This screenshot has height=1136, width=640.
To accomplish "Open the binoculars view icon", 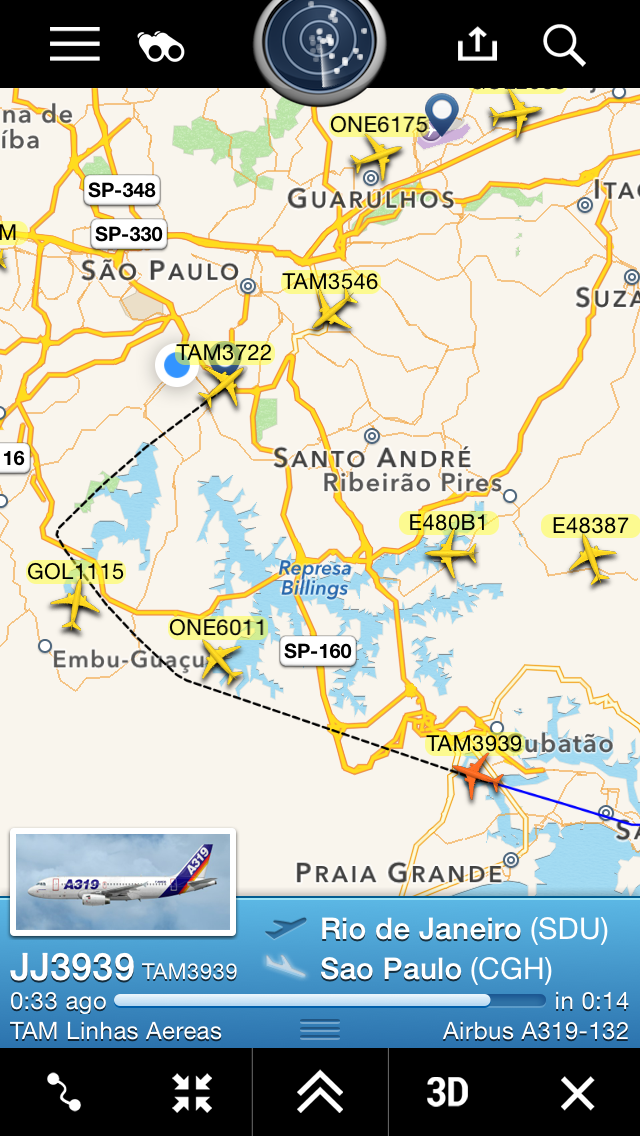I will tap(161, 46).
